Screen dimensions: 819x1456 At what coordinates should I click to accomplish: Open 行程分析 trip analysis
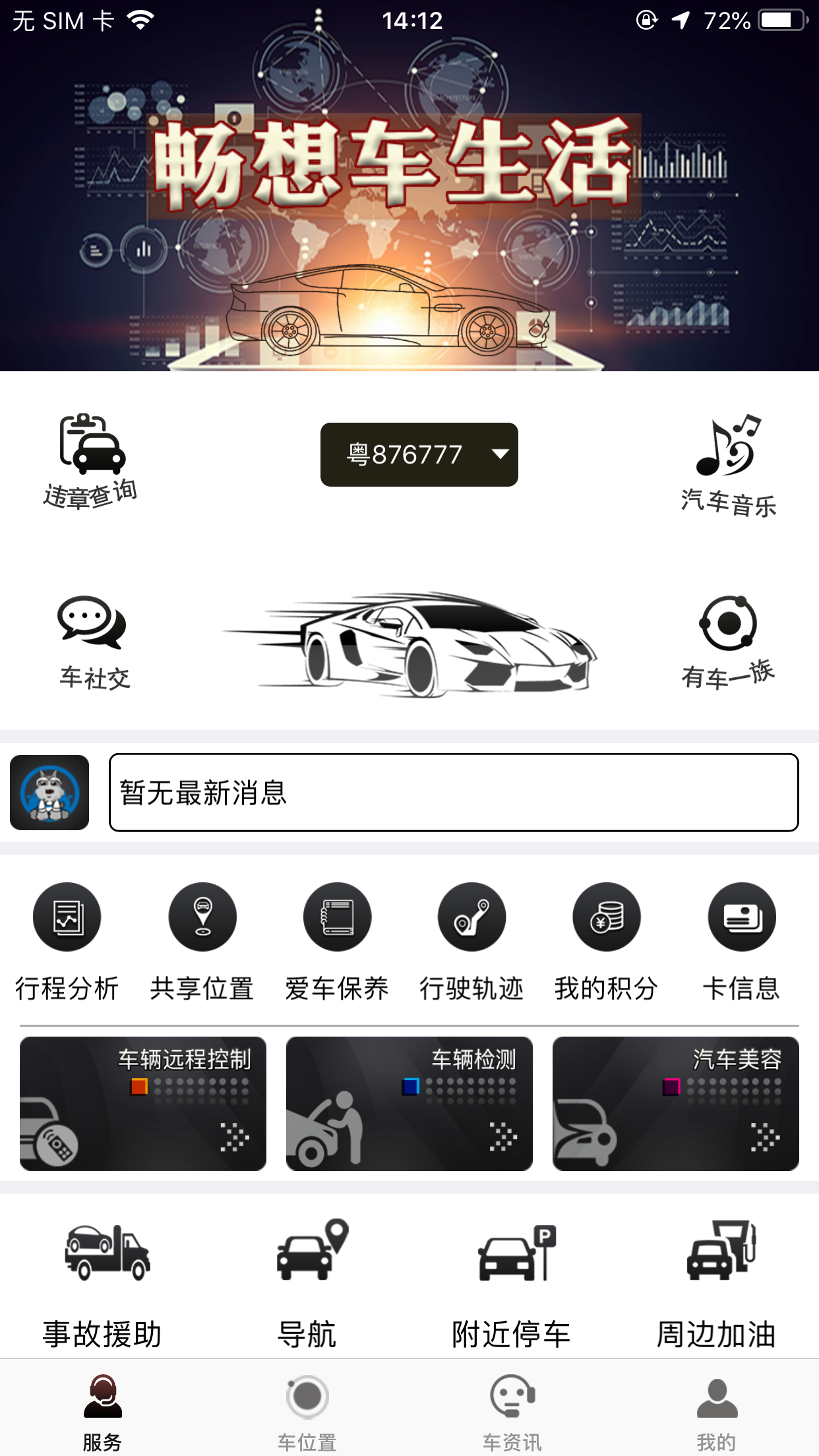click(67, 943)
